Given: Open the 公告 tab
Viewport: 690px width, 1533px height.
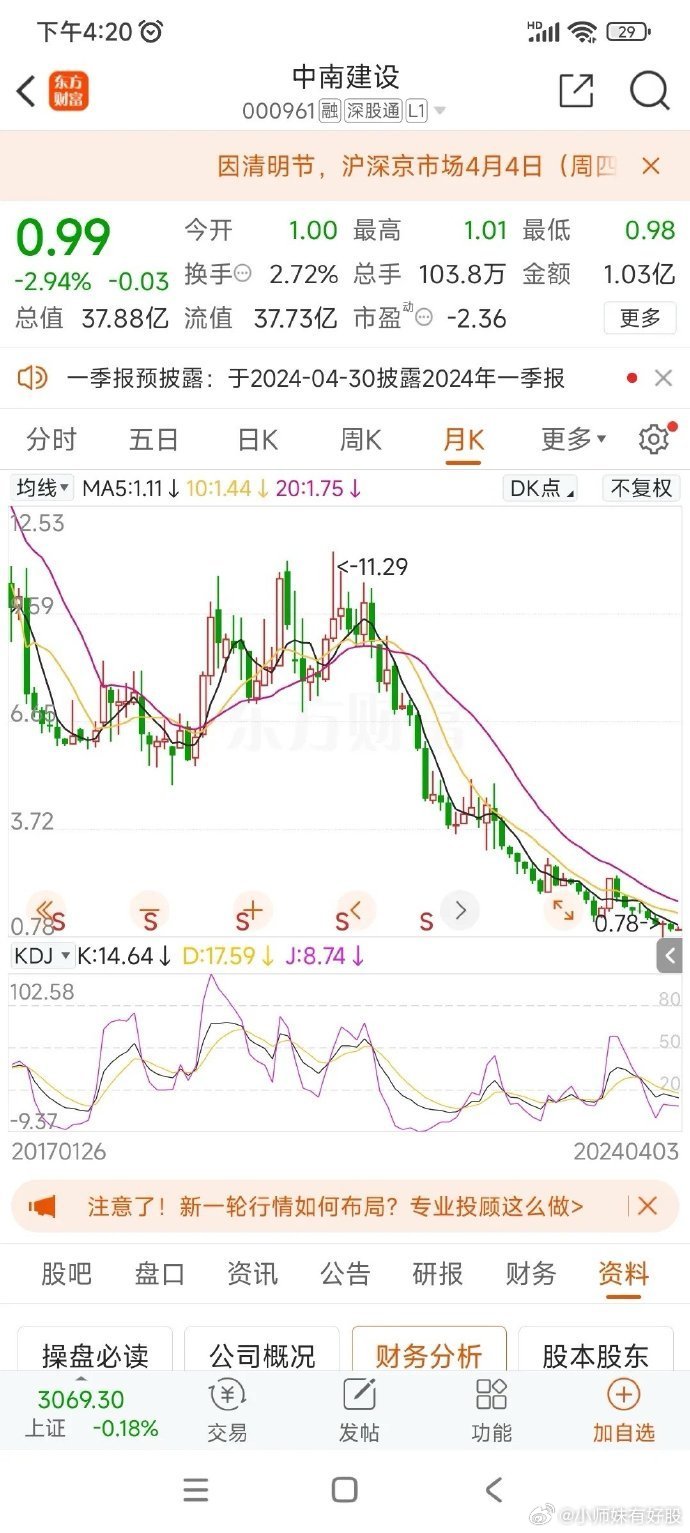Looking at the screenshot, I should pos(345,1273).
